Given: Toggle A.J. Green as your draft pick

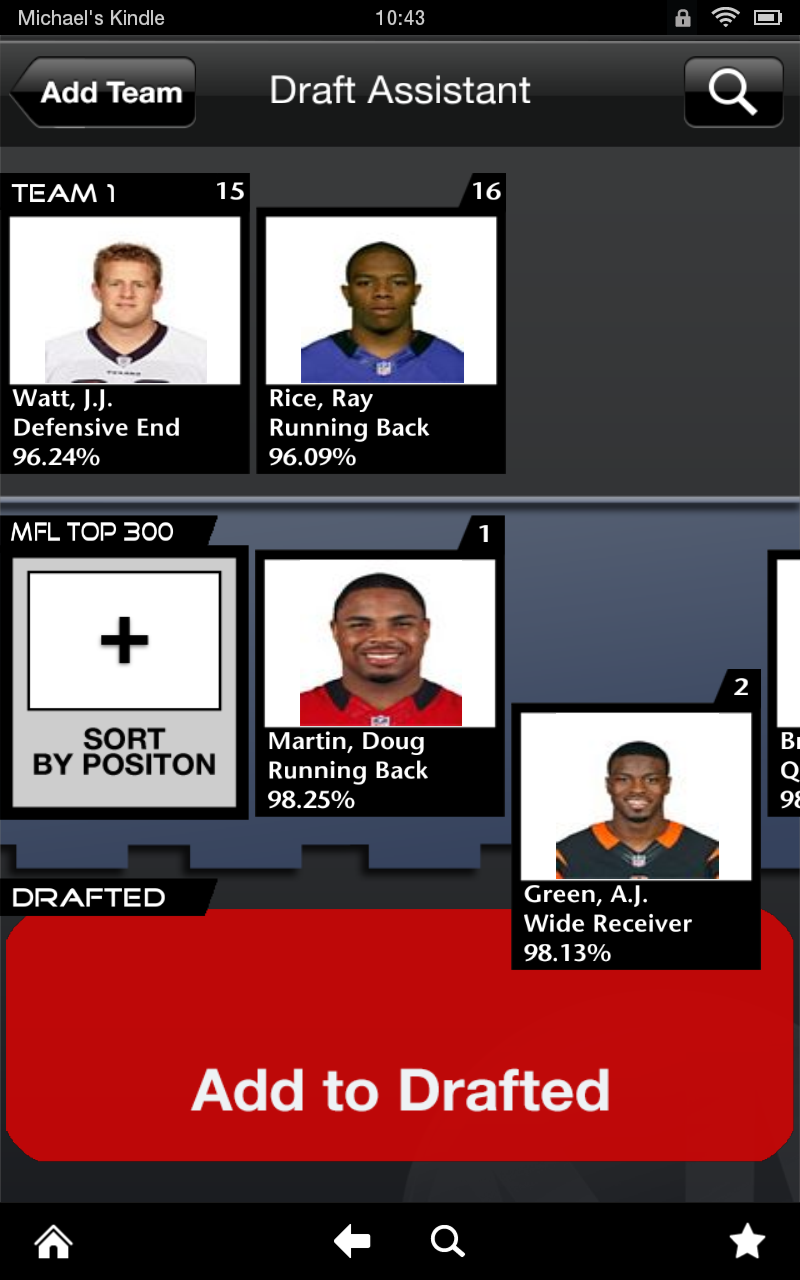Looking at the screenshot, I should click(x=636, y=835).
